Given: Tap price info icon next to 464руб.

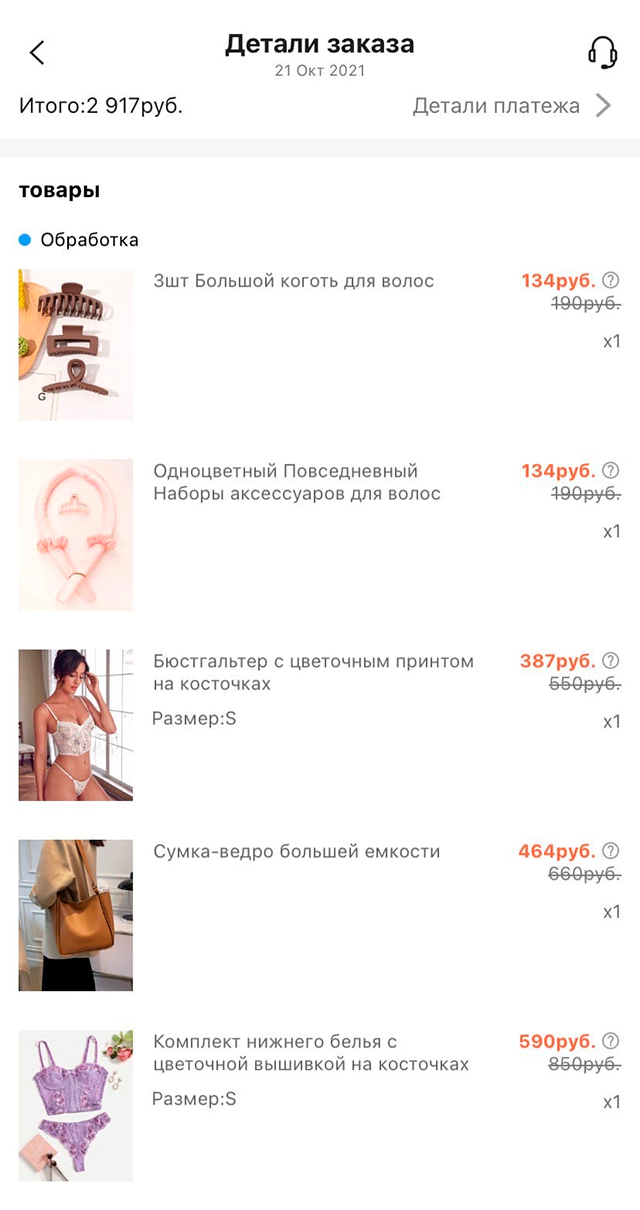Looking at the screenshot, I should click(x=612, y=851).
